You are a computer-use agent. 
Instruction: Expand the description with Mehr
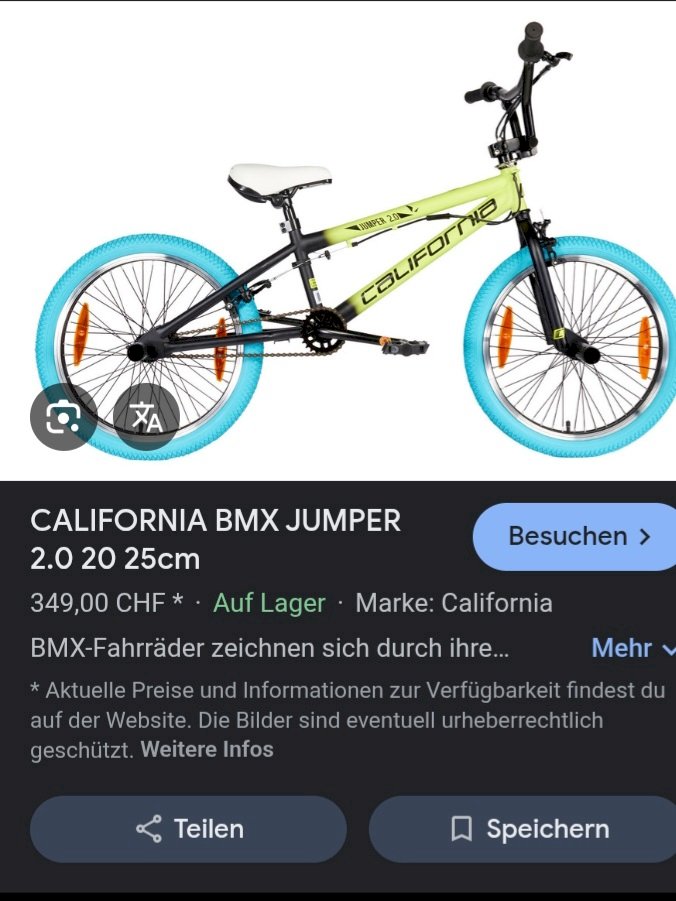(x=632, y=648)
